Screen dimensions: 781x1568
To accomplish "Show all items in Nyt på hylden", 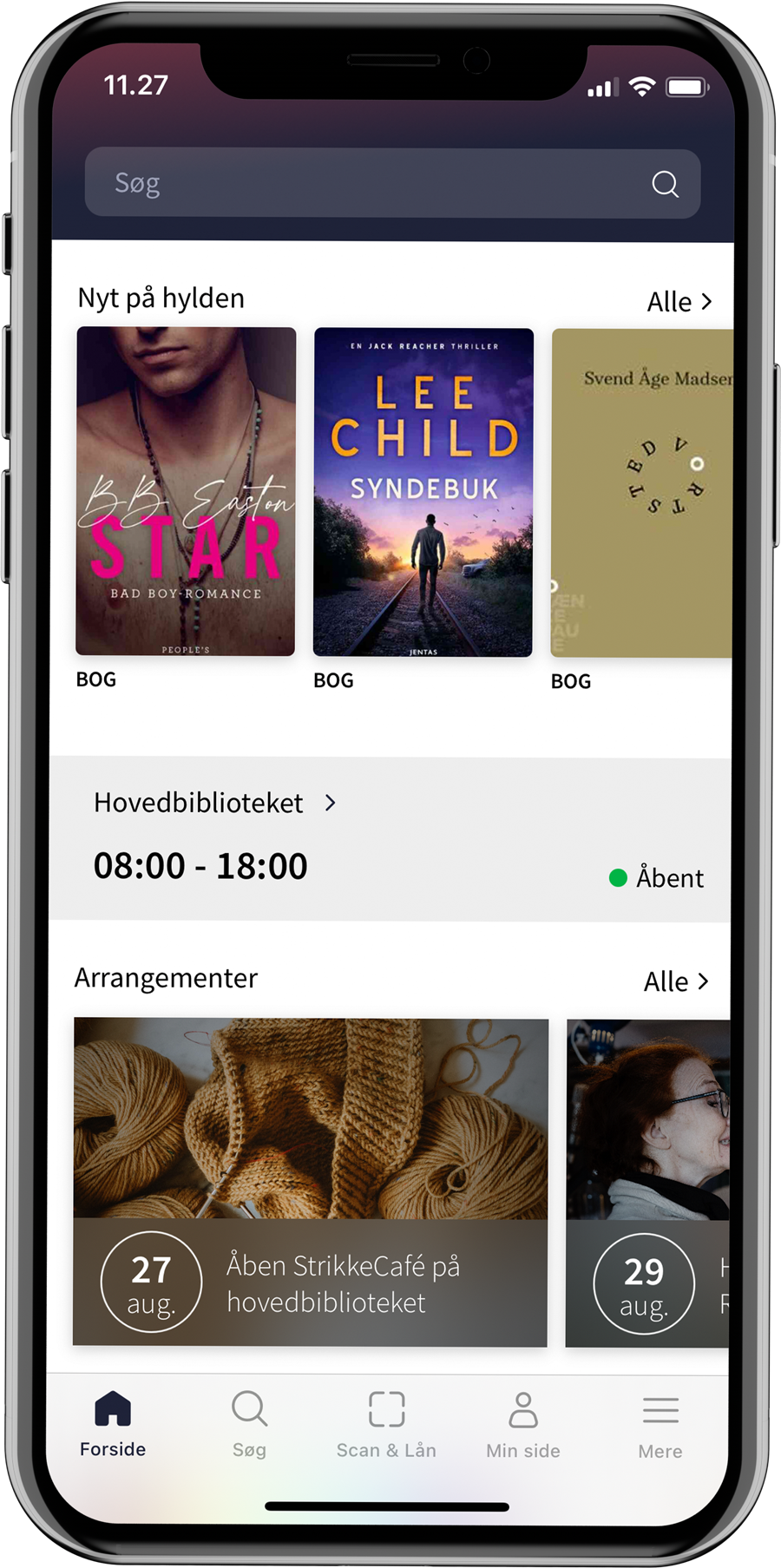I will coord(679,302).
